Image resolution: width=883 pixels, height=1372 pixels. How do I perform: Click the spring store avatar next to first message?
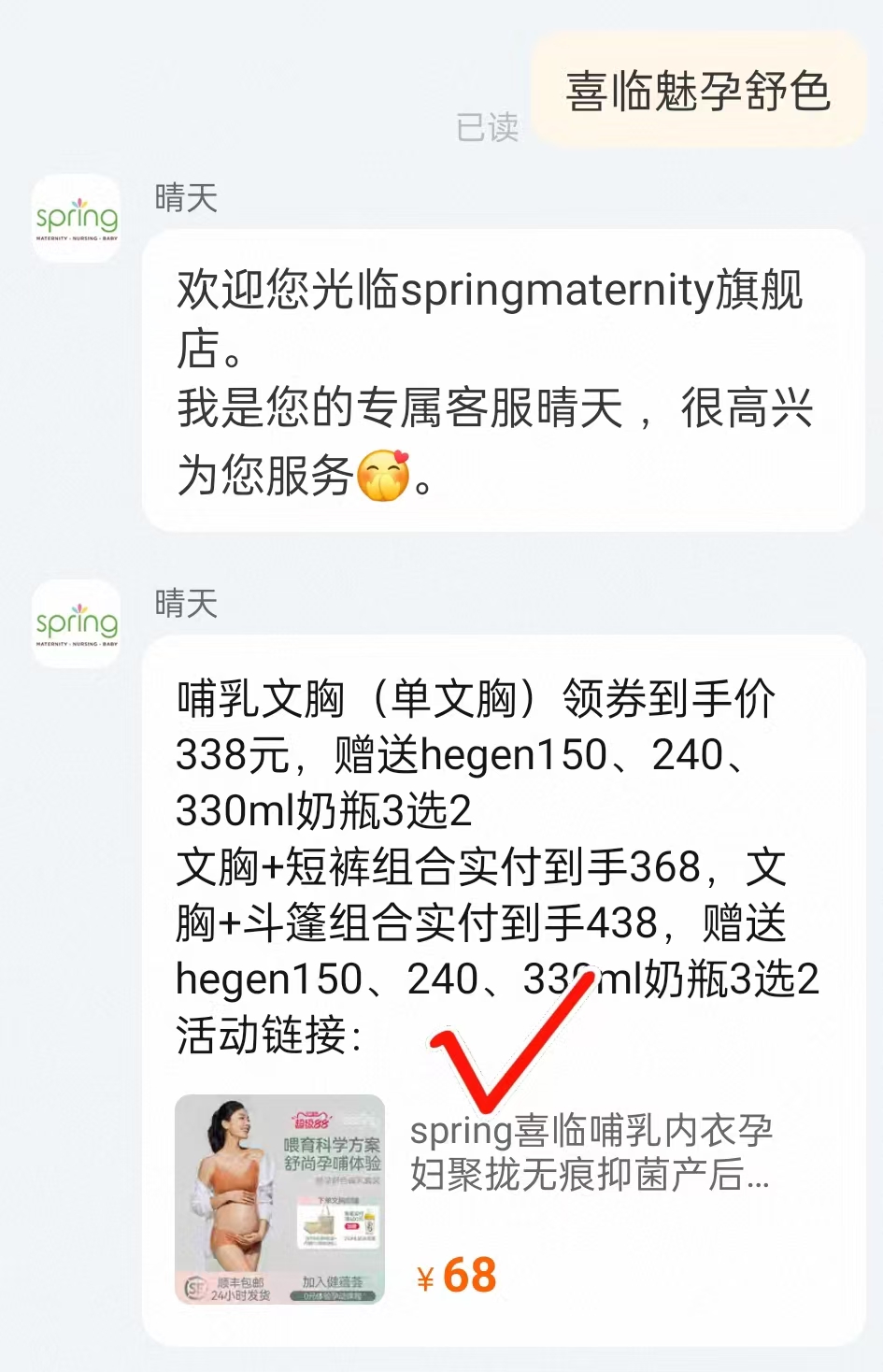[x=76, y=215]
